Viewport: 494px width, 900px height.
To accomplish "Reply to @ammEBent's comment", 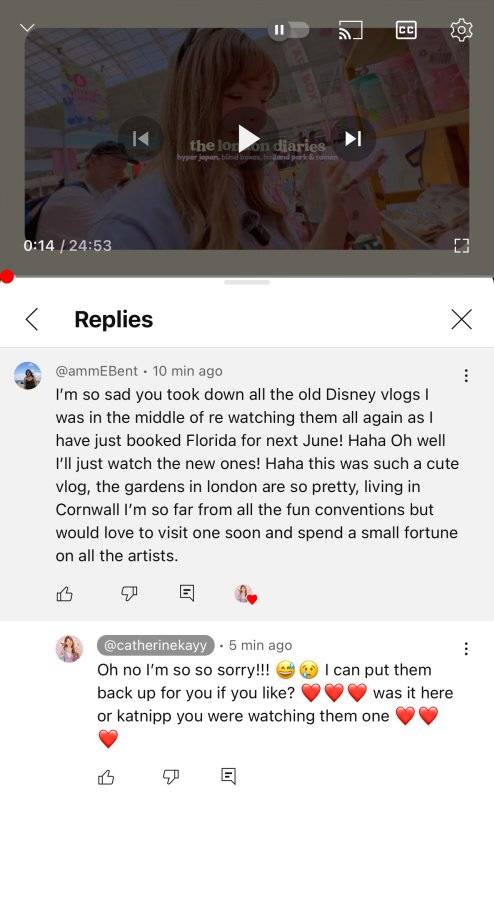I will [x=186, y=593].
